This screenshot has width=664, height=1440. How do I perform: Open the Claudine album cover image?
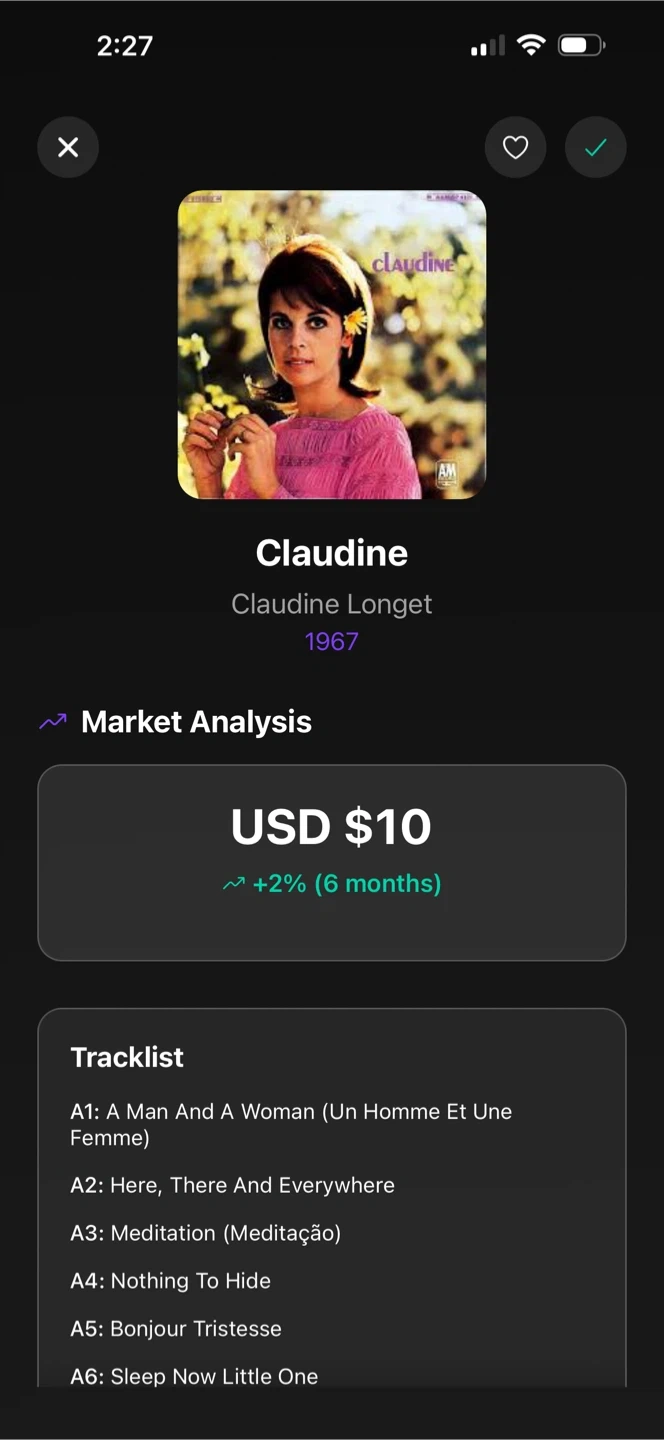tap(332, 344)
